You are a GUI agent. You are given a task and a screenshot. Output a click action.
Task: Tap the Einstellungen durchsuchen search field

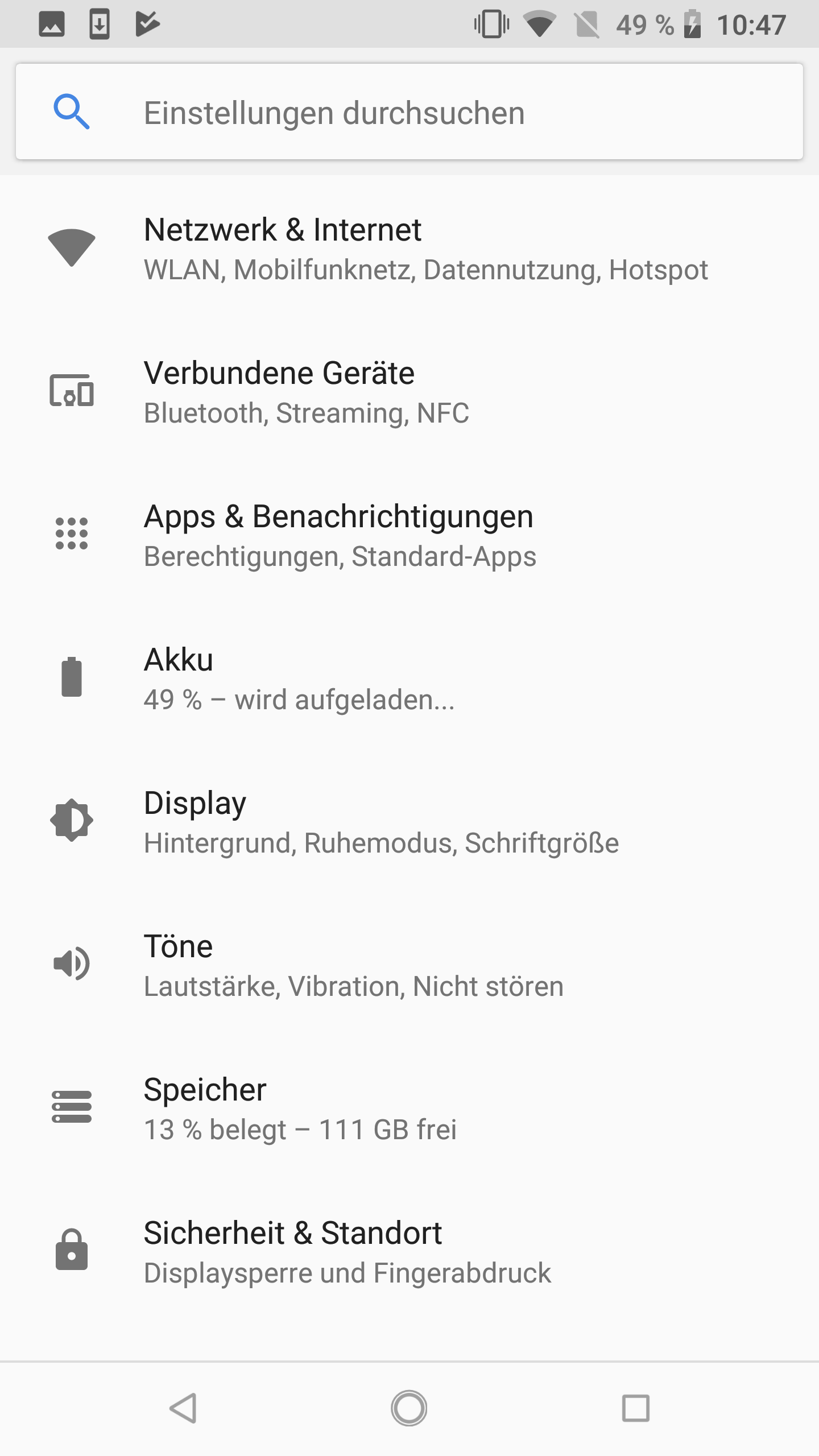(409, 112)
